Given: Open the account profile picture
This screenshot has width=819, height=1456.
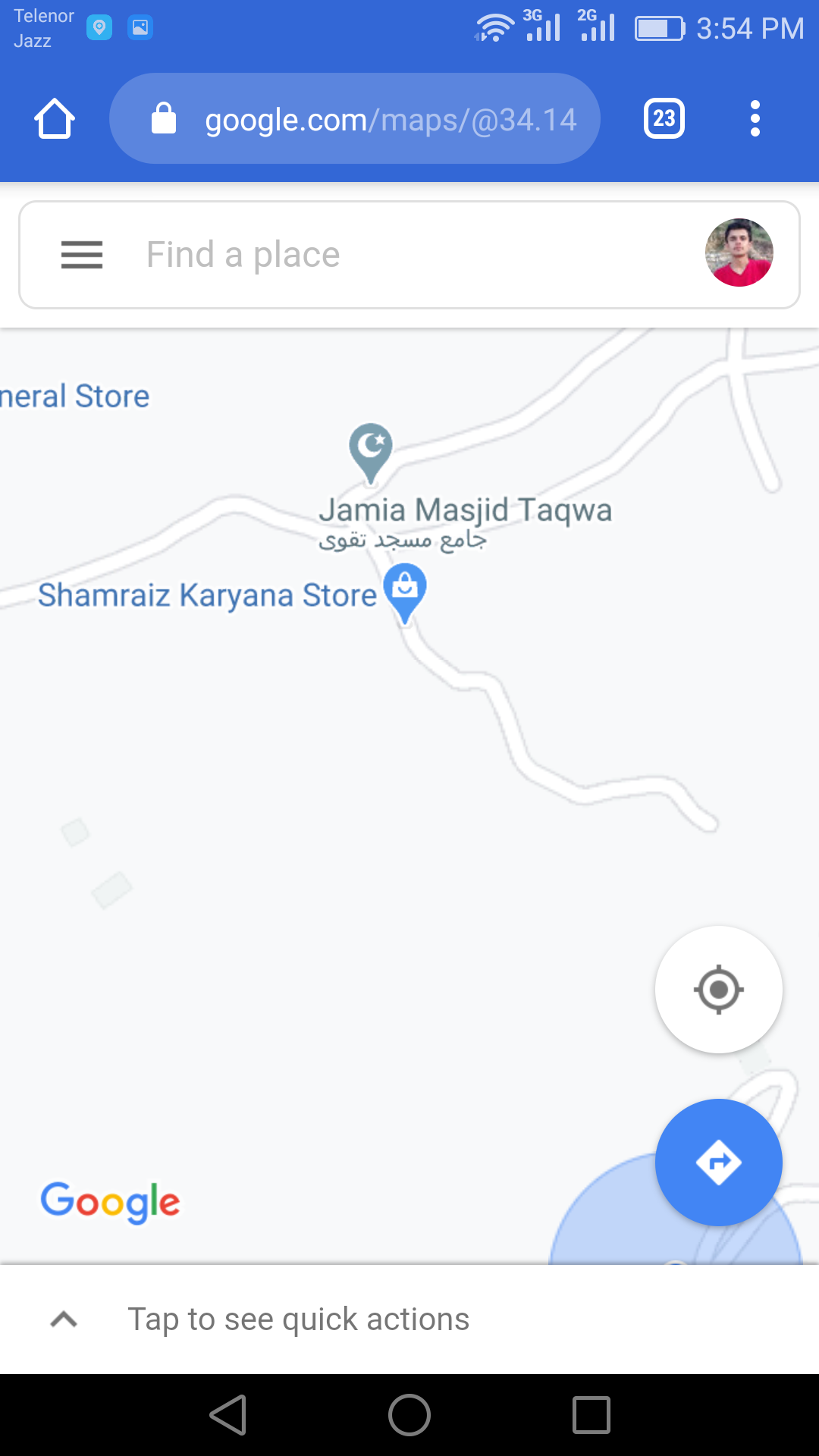Looking at the screenshot, I should pyautogui.click(x=739, y=253).
